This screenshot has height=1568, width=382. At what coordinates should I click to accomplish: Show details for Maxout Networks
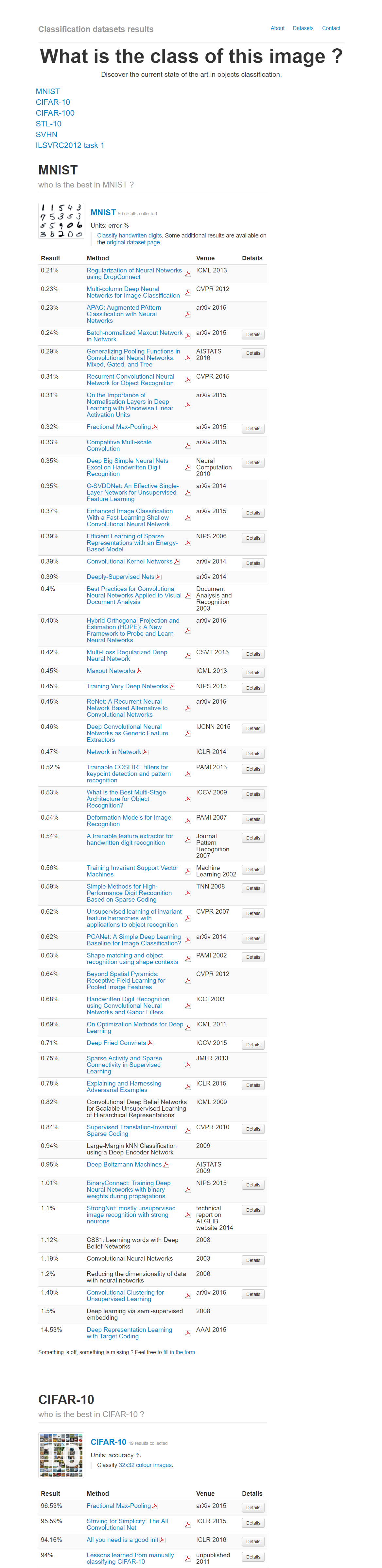(253, 673)
